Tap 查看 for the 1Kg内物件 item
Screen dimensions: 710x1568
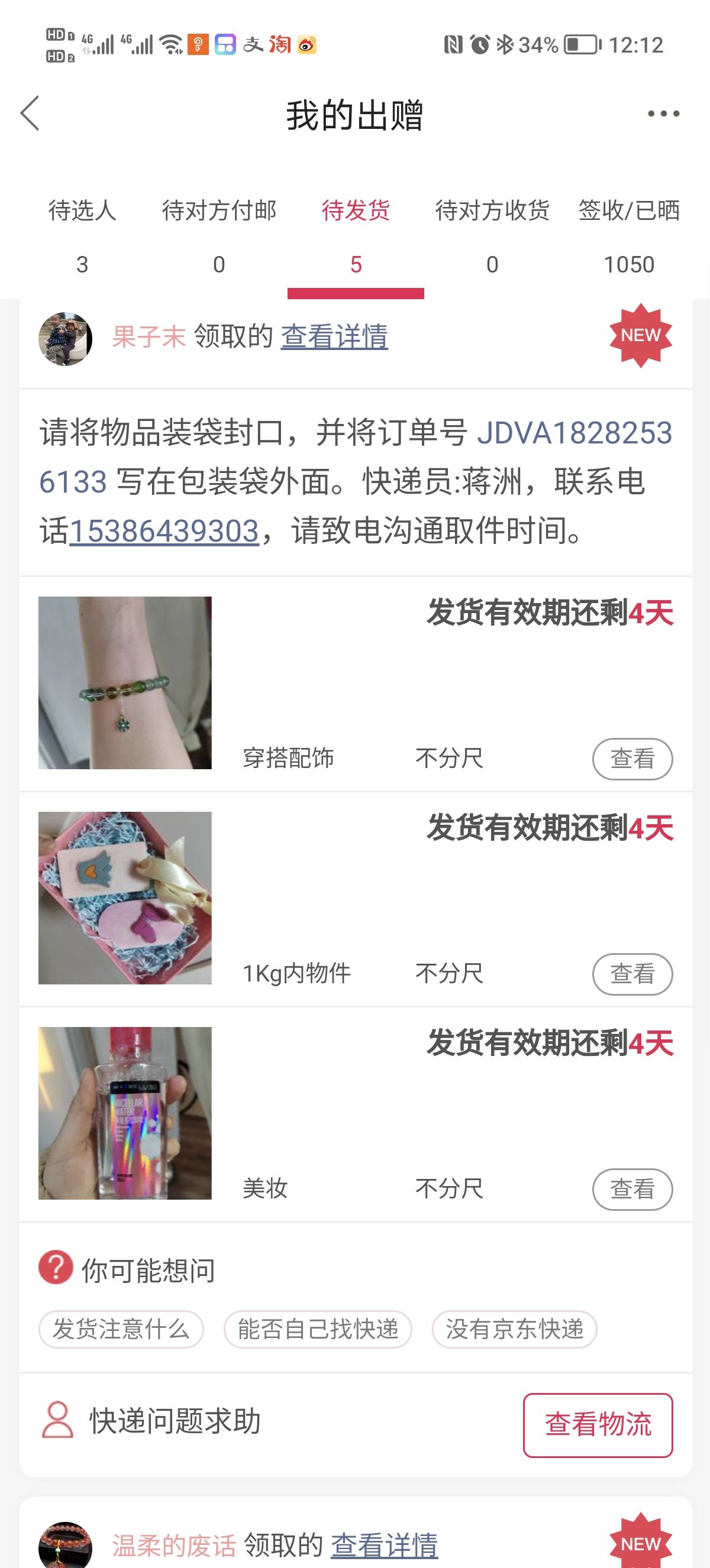click(x=632, y=974)
